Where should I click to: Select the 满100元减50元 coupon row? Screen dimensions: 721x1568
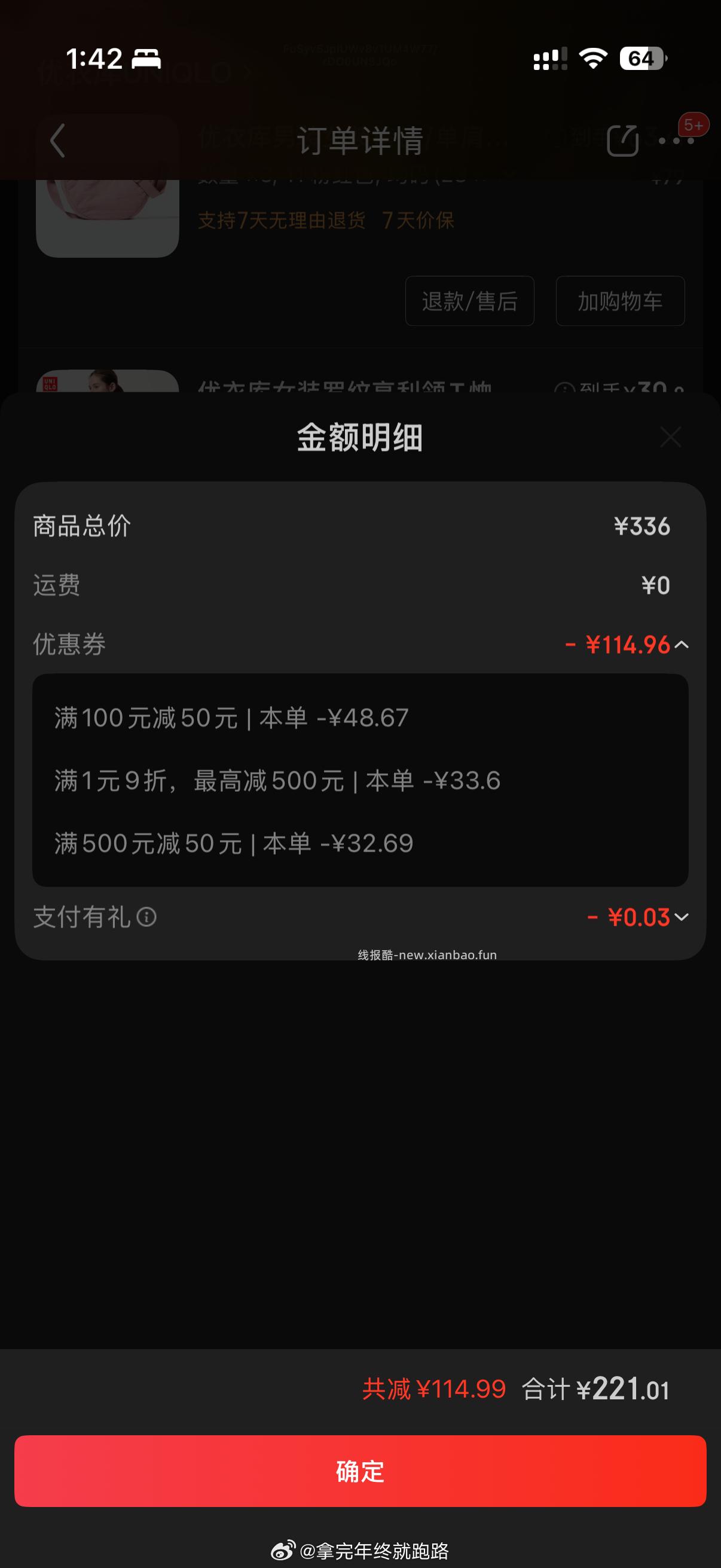tap(231, 719)
